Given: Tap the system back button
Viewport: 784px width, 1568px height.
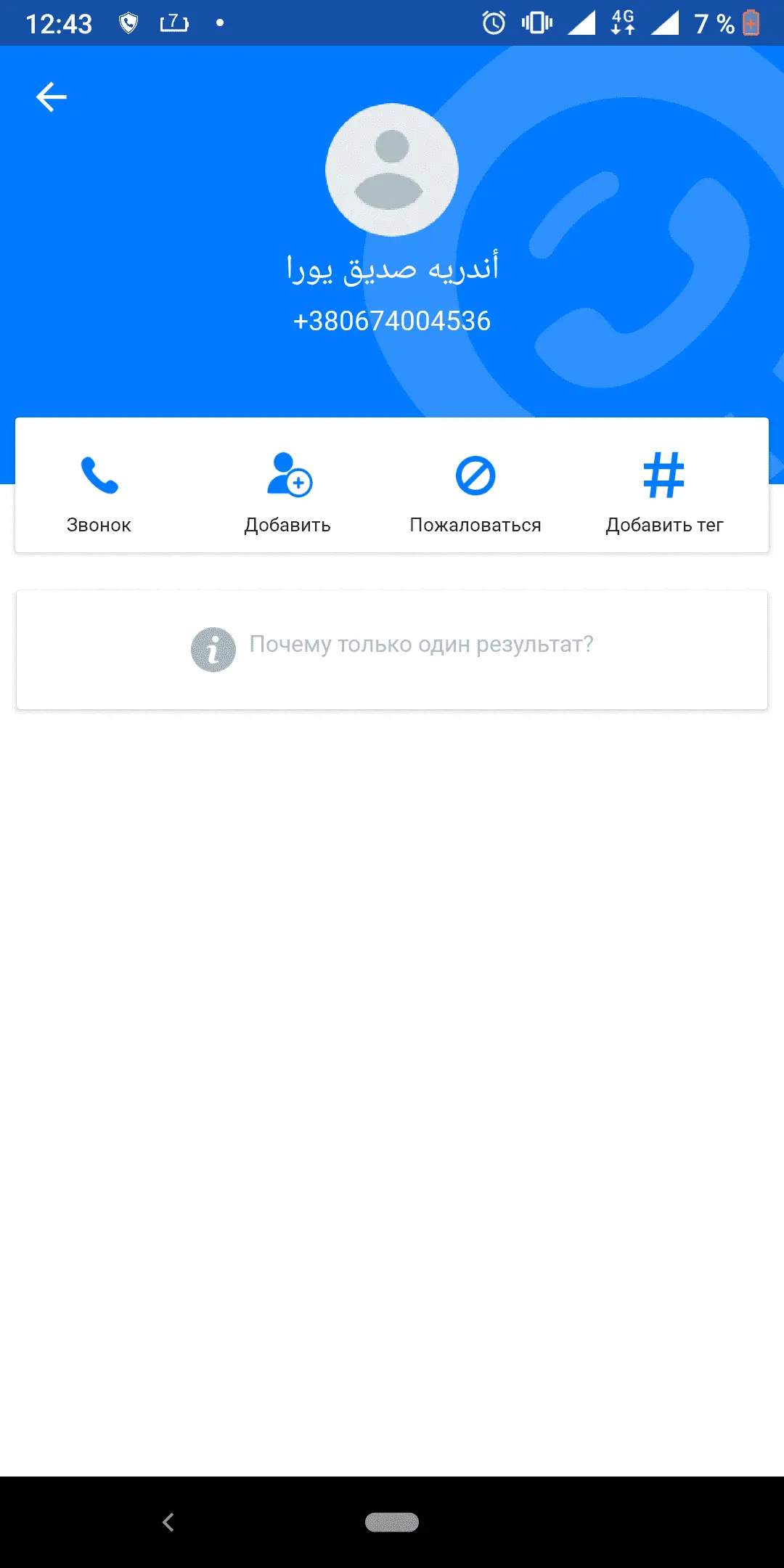Looking at the screenshot, I should (168, 1522).
